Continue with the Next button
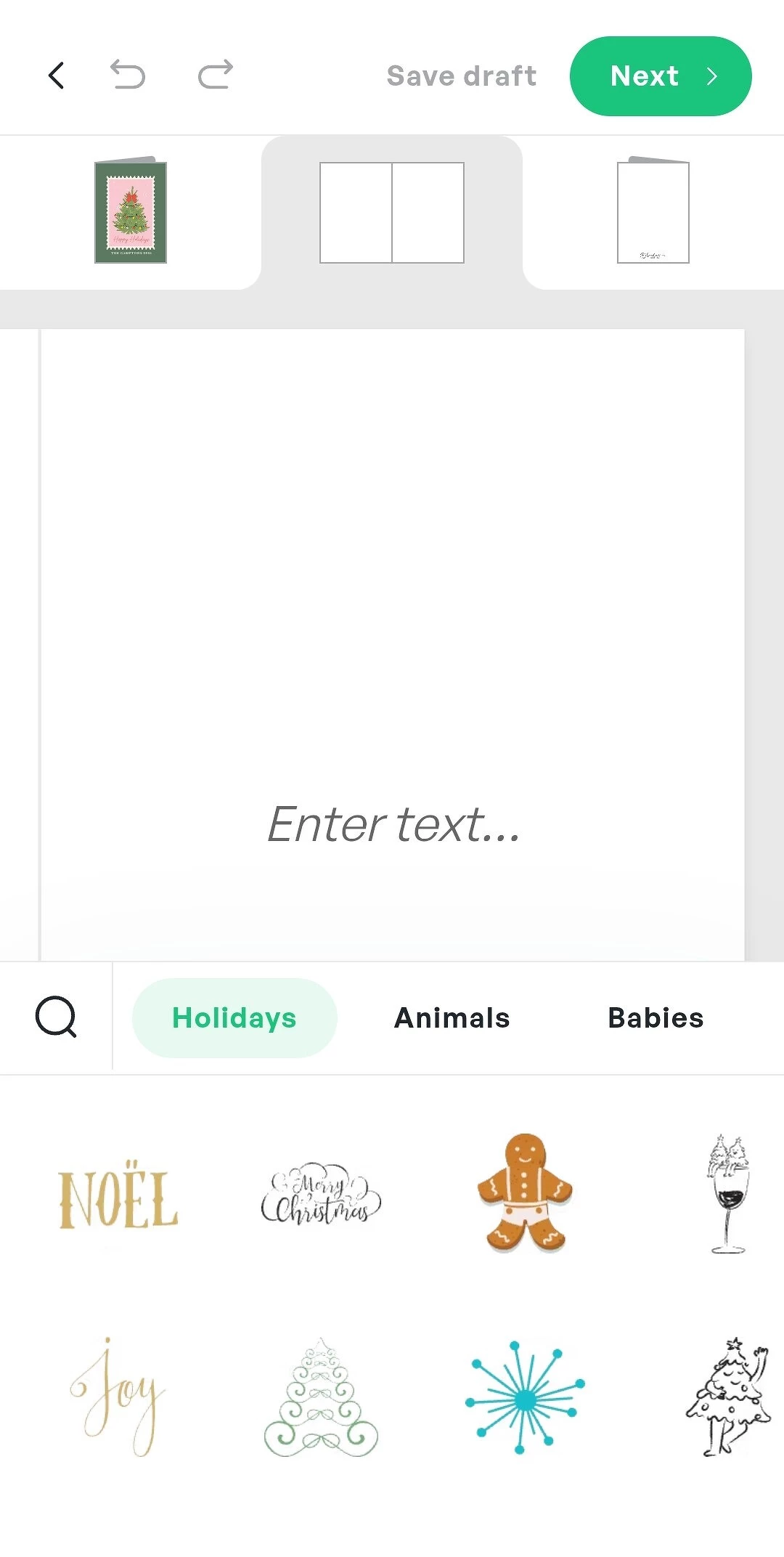 click(660, 76)
